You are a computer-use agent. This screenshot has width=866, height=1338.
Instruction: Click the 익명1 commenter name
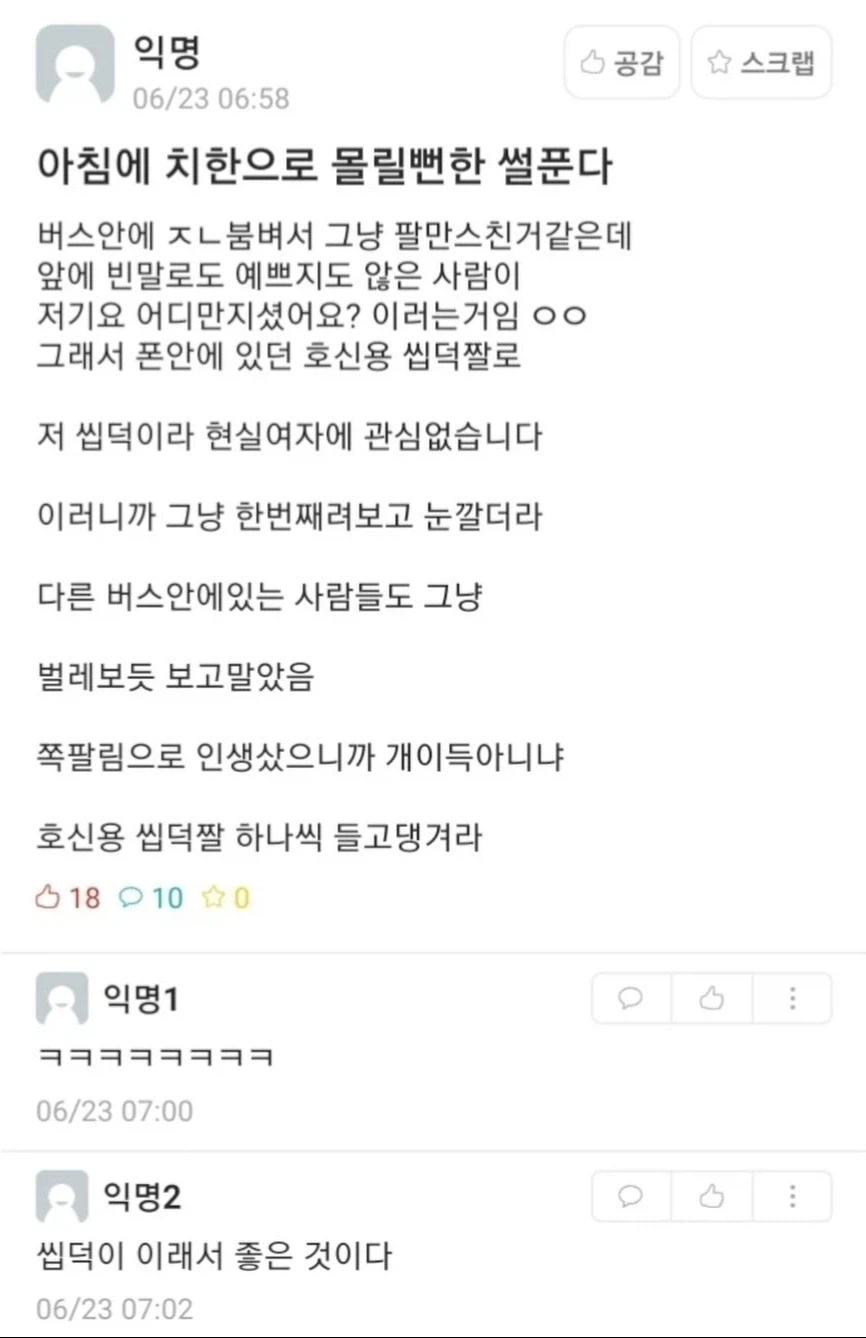click(141, 997)
